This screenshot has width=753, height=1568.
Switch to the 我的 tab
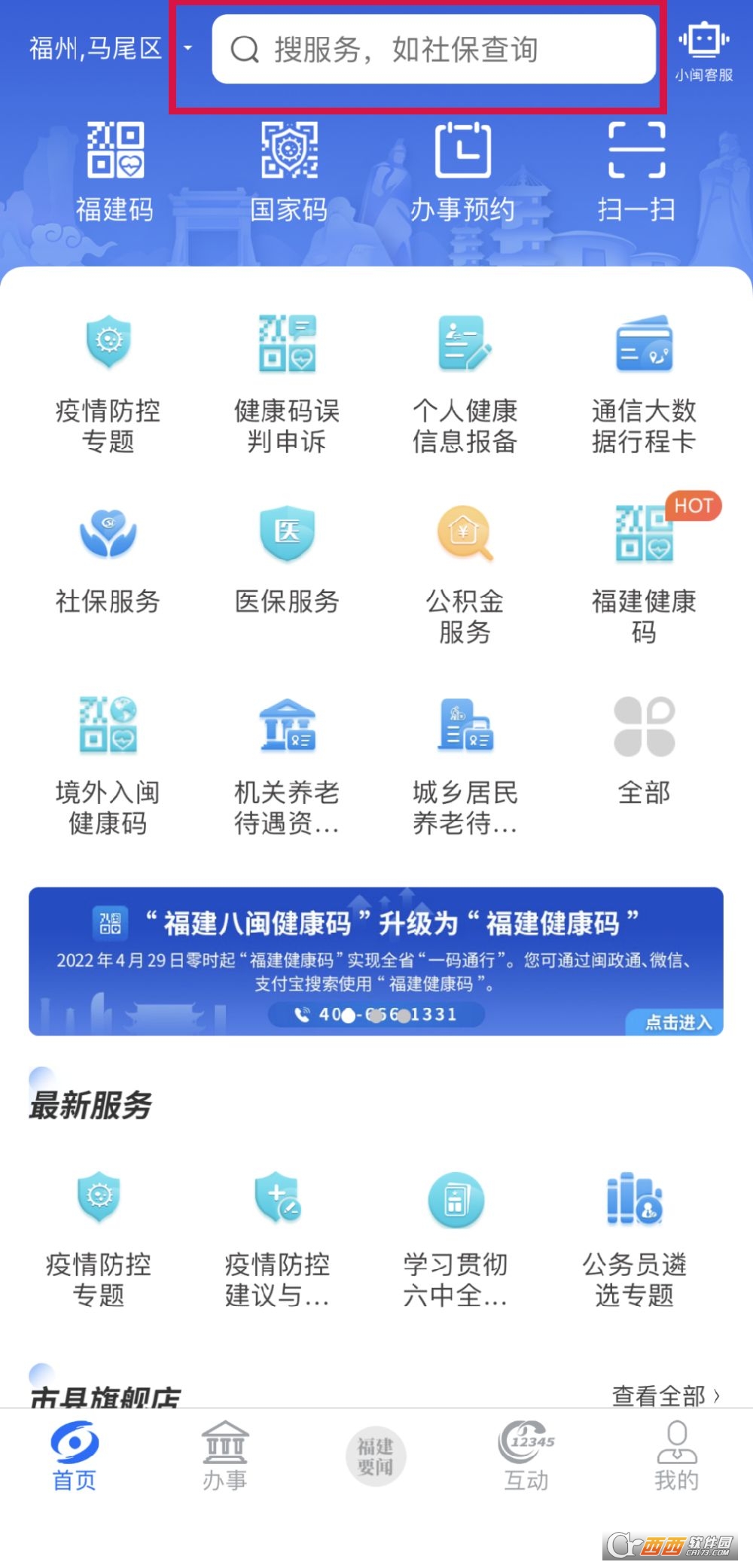677,1456
